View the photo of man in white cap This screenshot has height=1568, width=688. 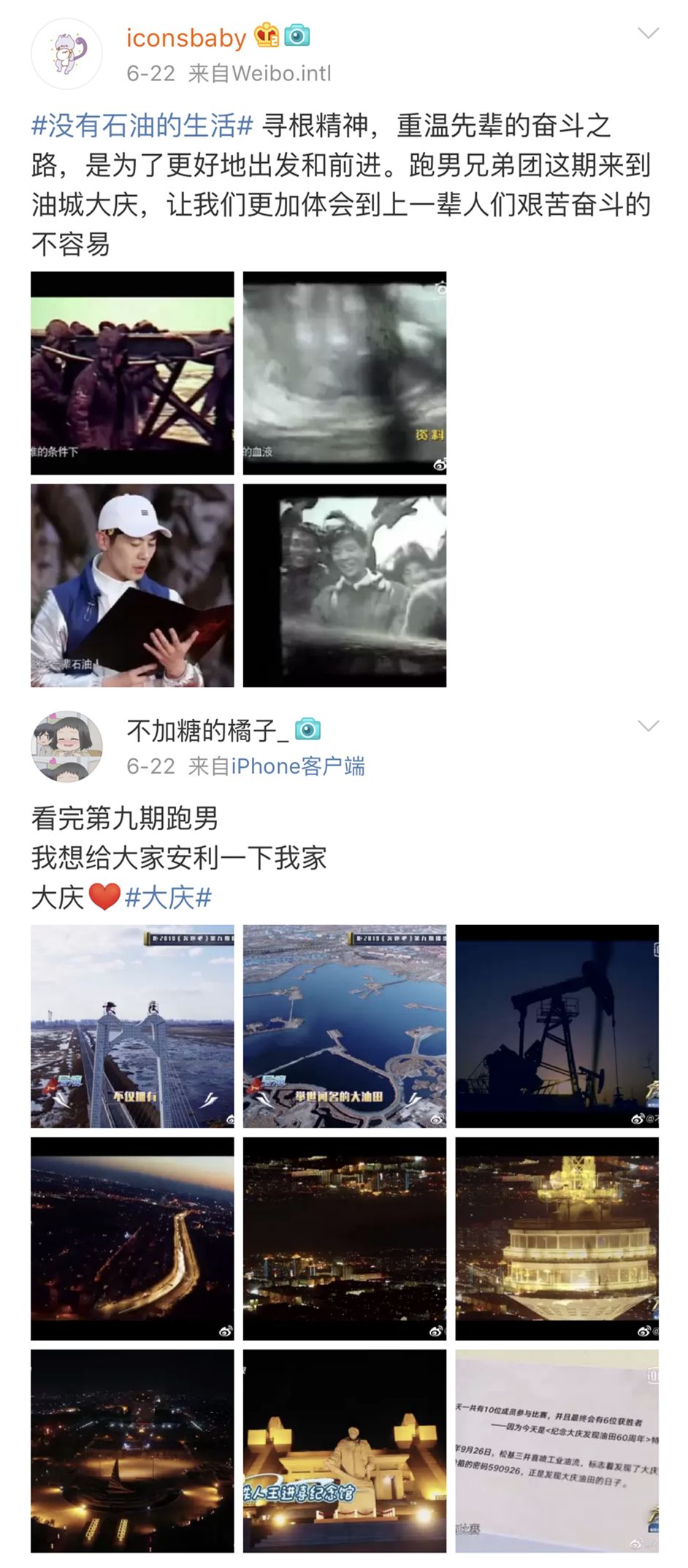pyautogui.click(x=132, y=585)
